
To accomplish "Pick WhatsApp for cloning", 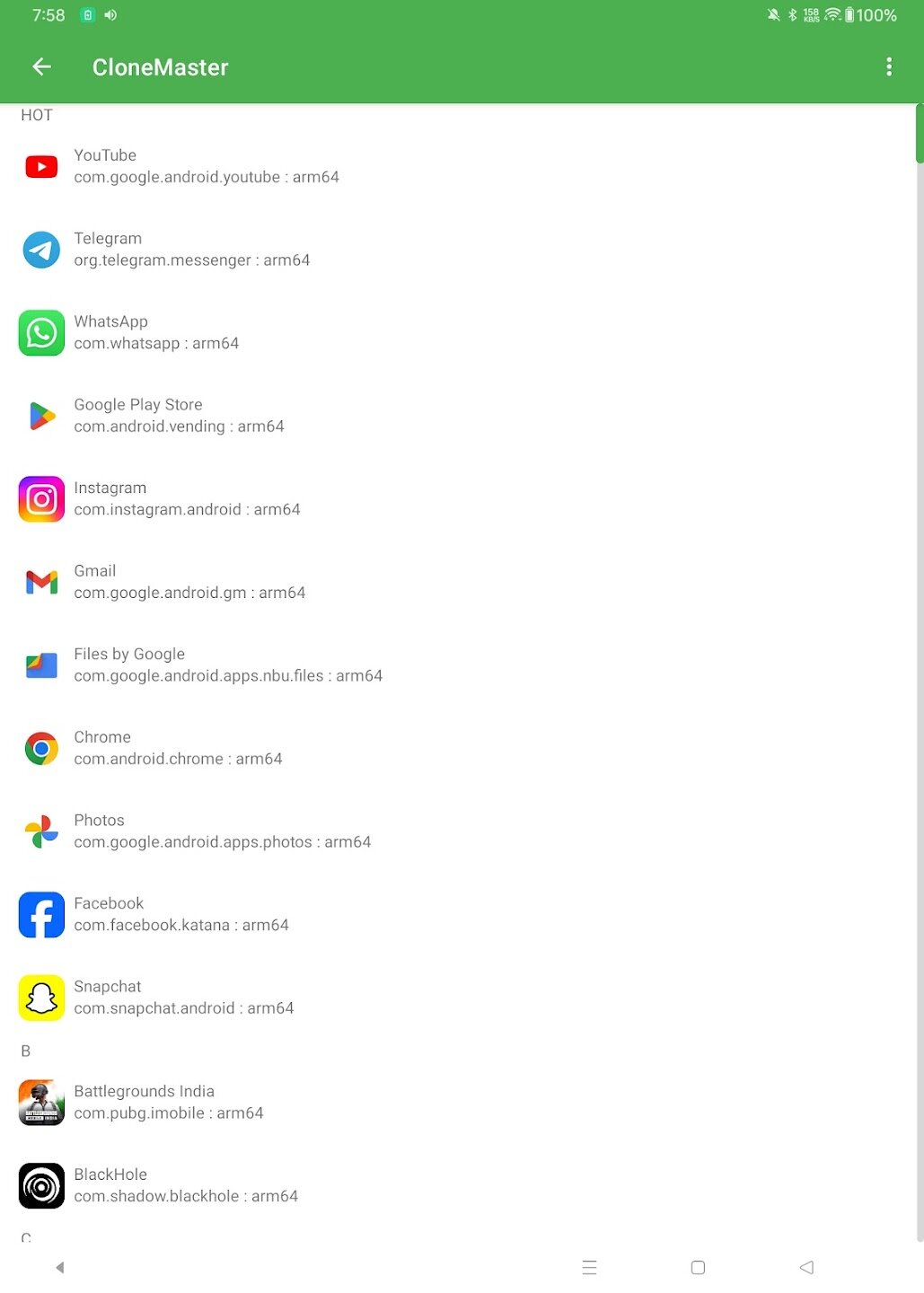I will tap(156, 333).
